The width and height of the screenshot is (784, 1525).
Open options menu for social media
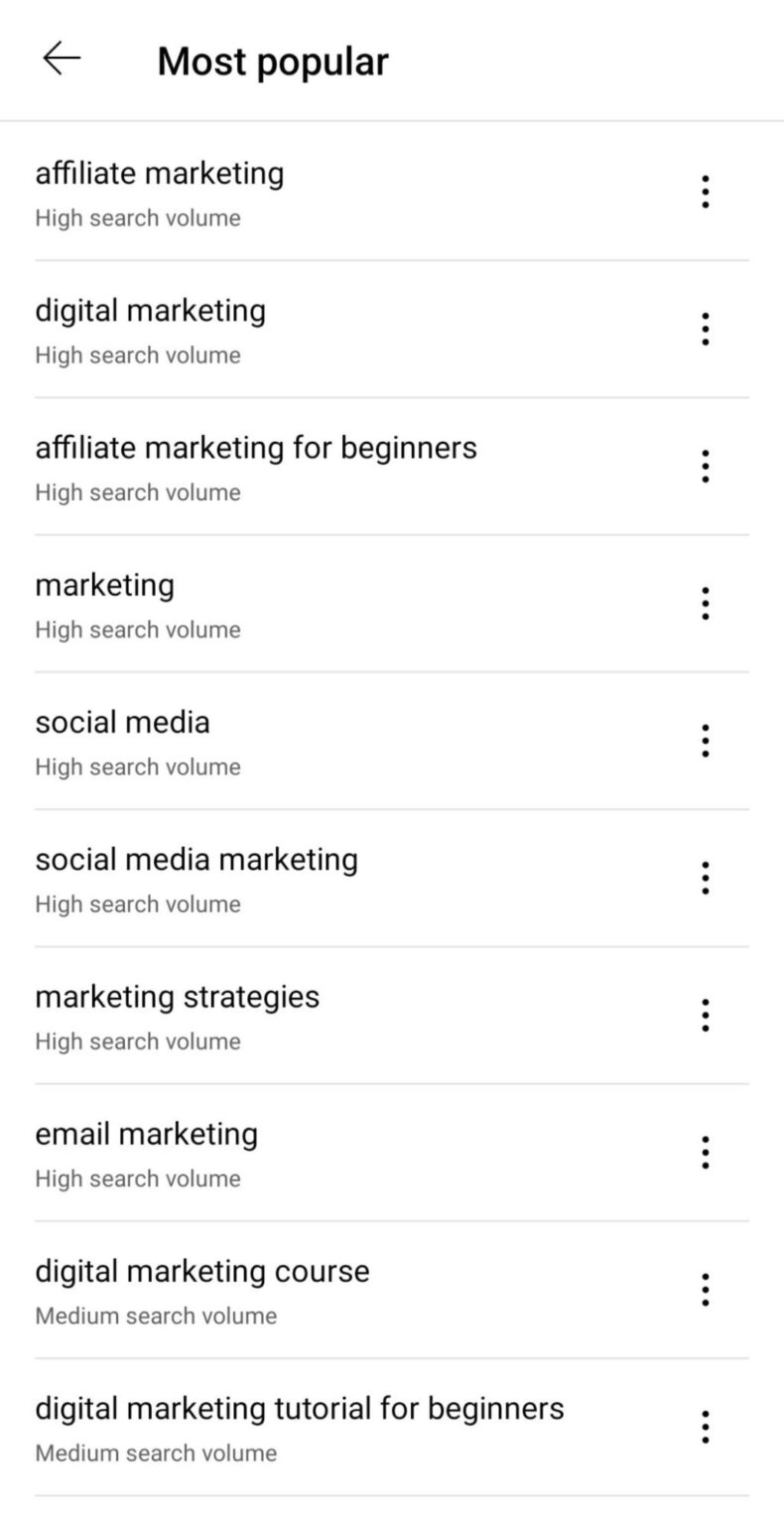click(x=705, y=741)
